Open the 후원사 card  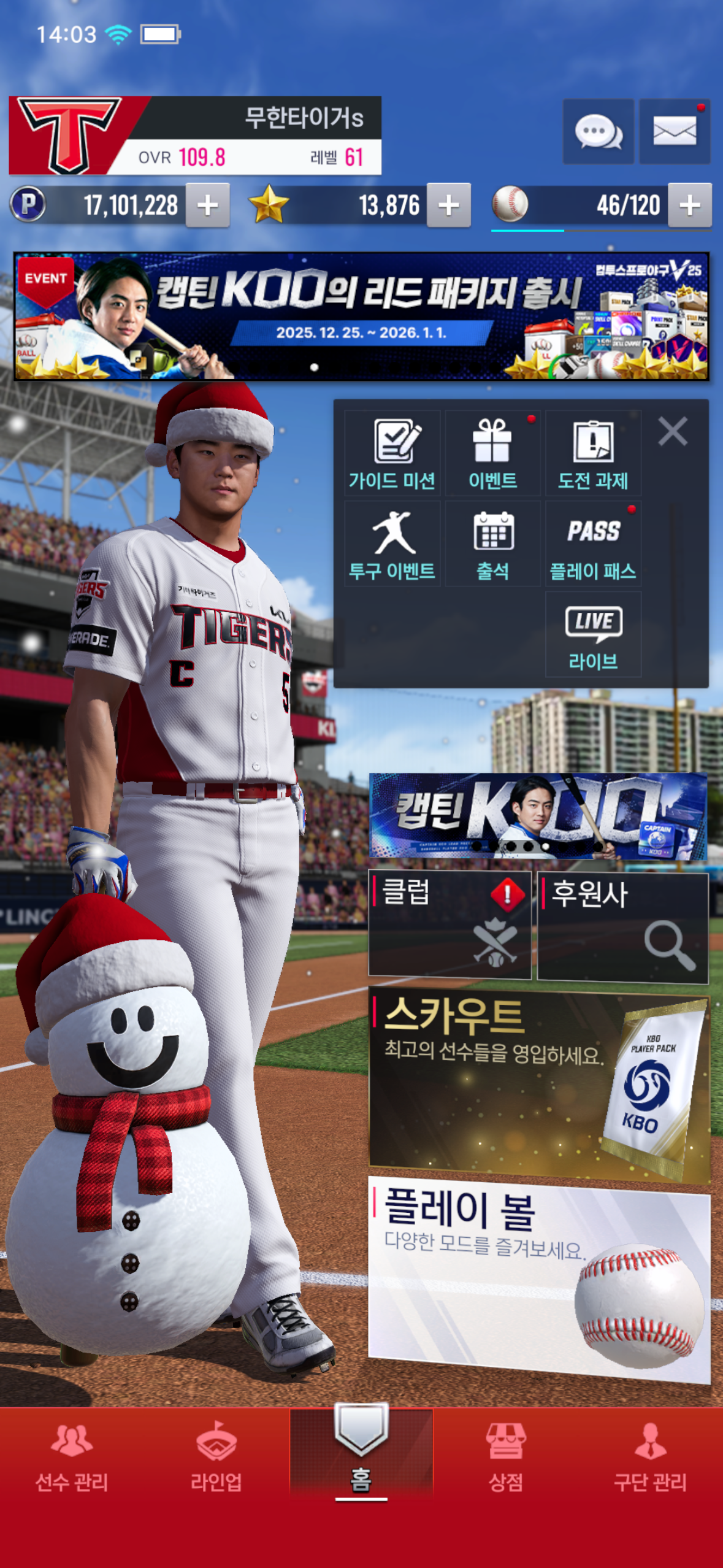coord(622,926)
